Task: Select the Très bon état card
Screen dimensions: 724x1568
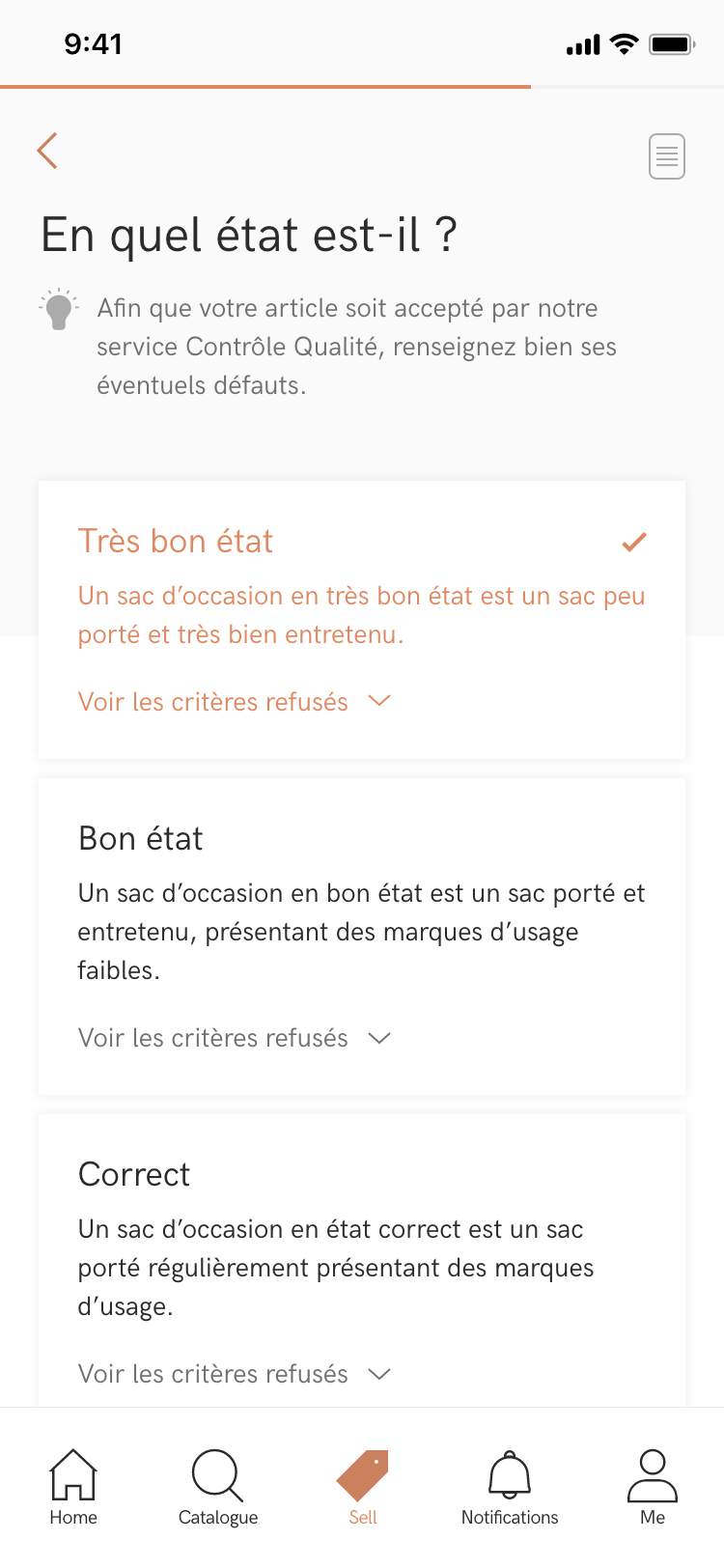Action: 362,620
